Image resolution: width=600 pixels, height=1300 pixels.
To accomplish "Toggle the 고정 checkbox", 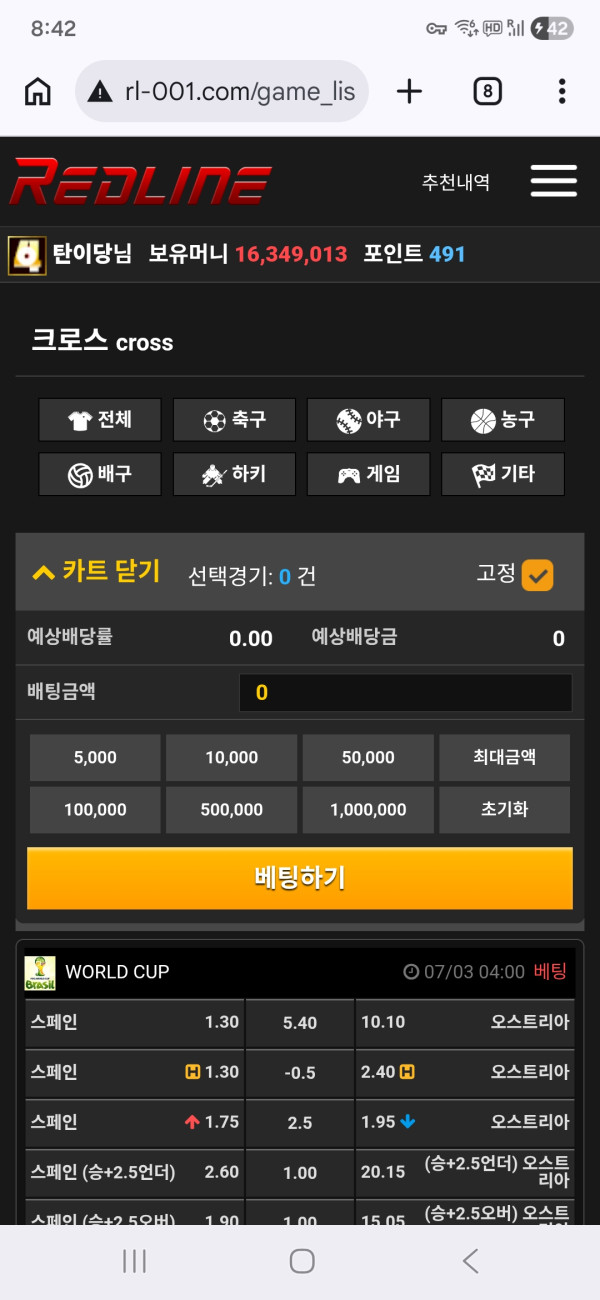I will click(537, 575).
